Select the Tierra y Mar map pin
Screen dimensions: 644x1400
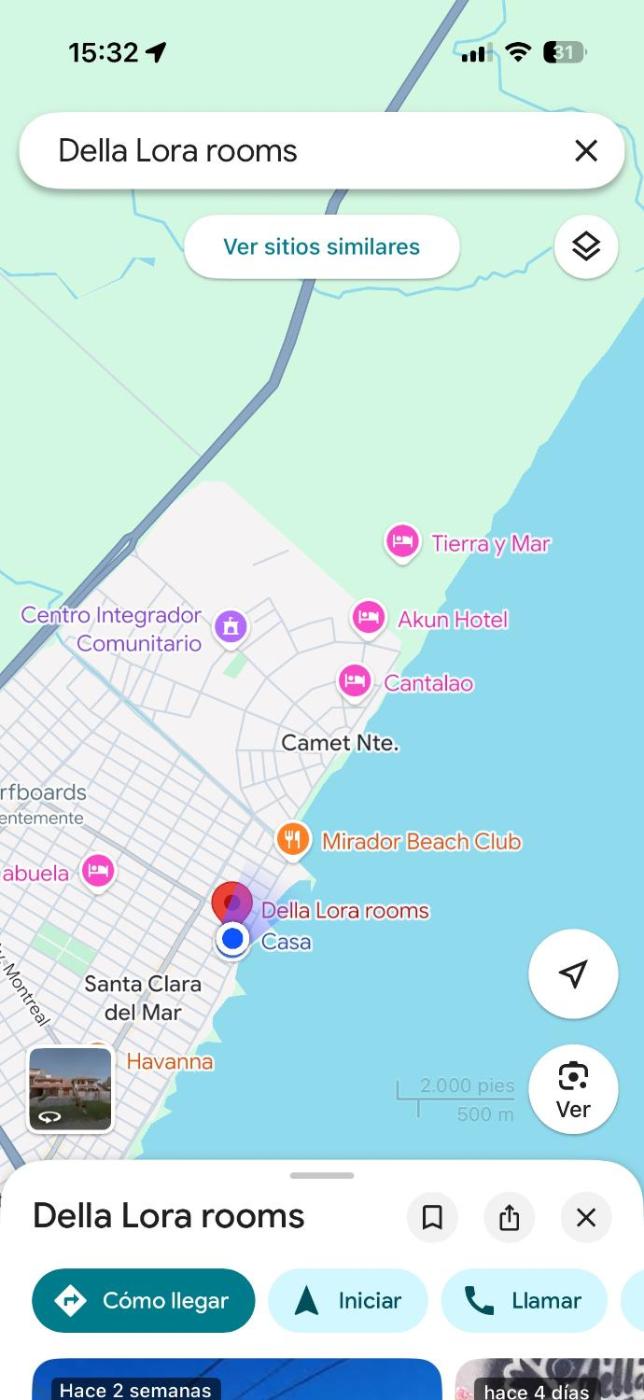pyautogui.click(x=402, y=541)
